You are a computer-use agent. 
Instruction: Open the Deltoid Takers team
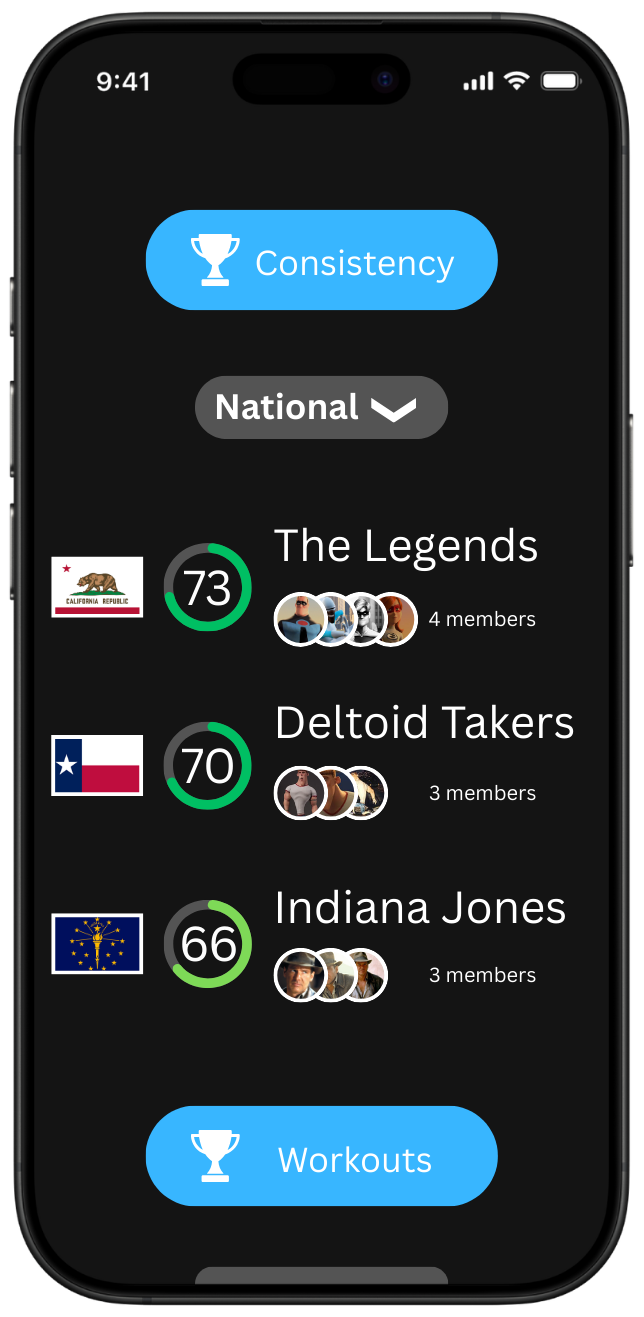coord(424,723)
